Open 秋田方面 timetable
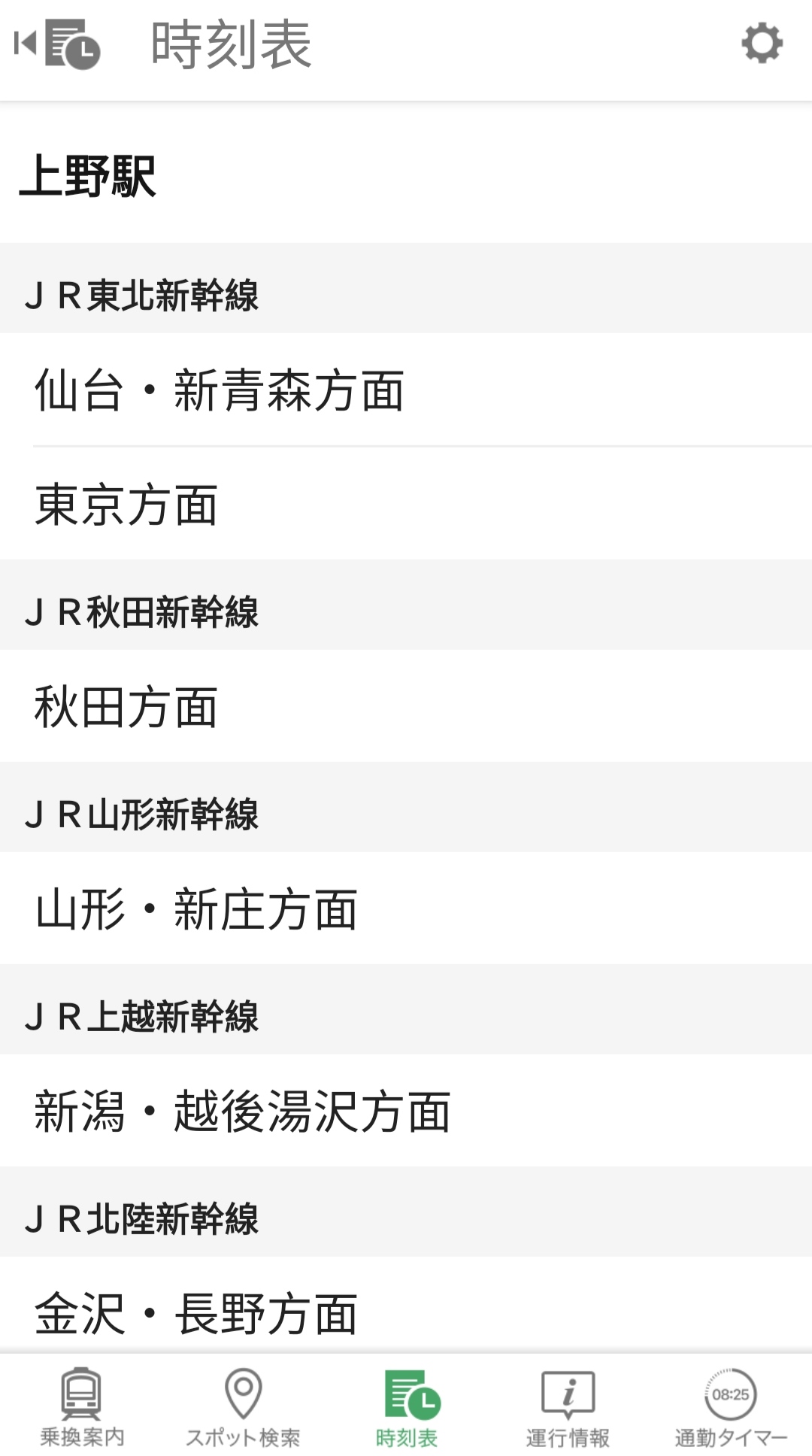 (x=406, y=707)
